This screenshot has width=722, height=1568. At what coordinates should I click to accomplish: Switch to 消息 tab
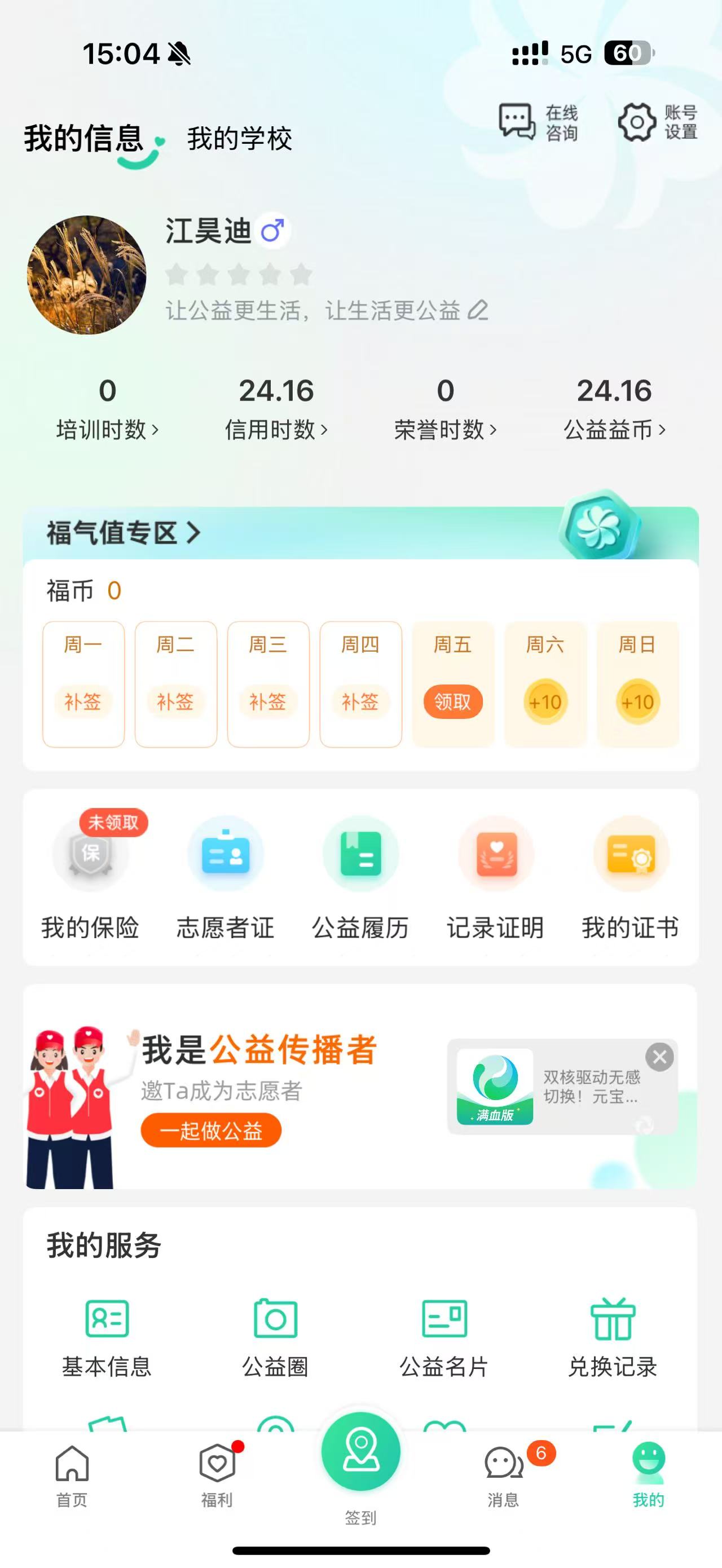504,1473
